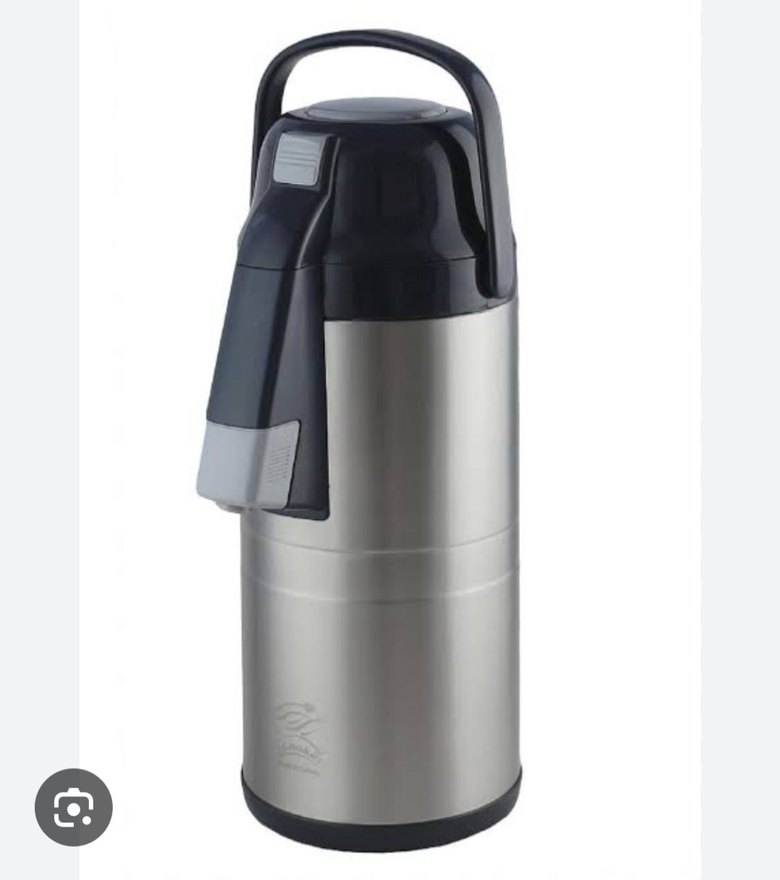
Task: Search this image with the Lens icon
Action: [x=74, y=807]
